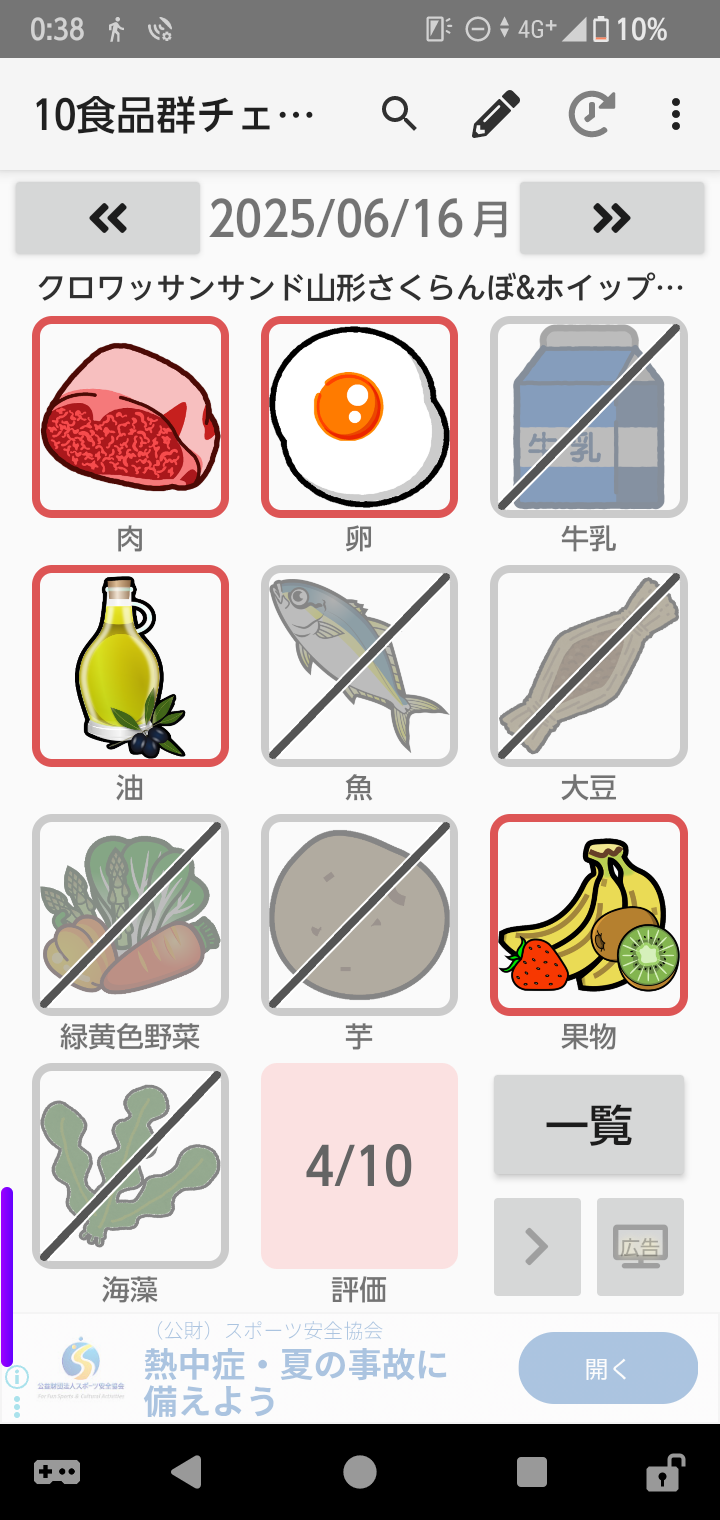Go to the system home screen
This screenshot has width=720, height=1520.
[360, 1472]
